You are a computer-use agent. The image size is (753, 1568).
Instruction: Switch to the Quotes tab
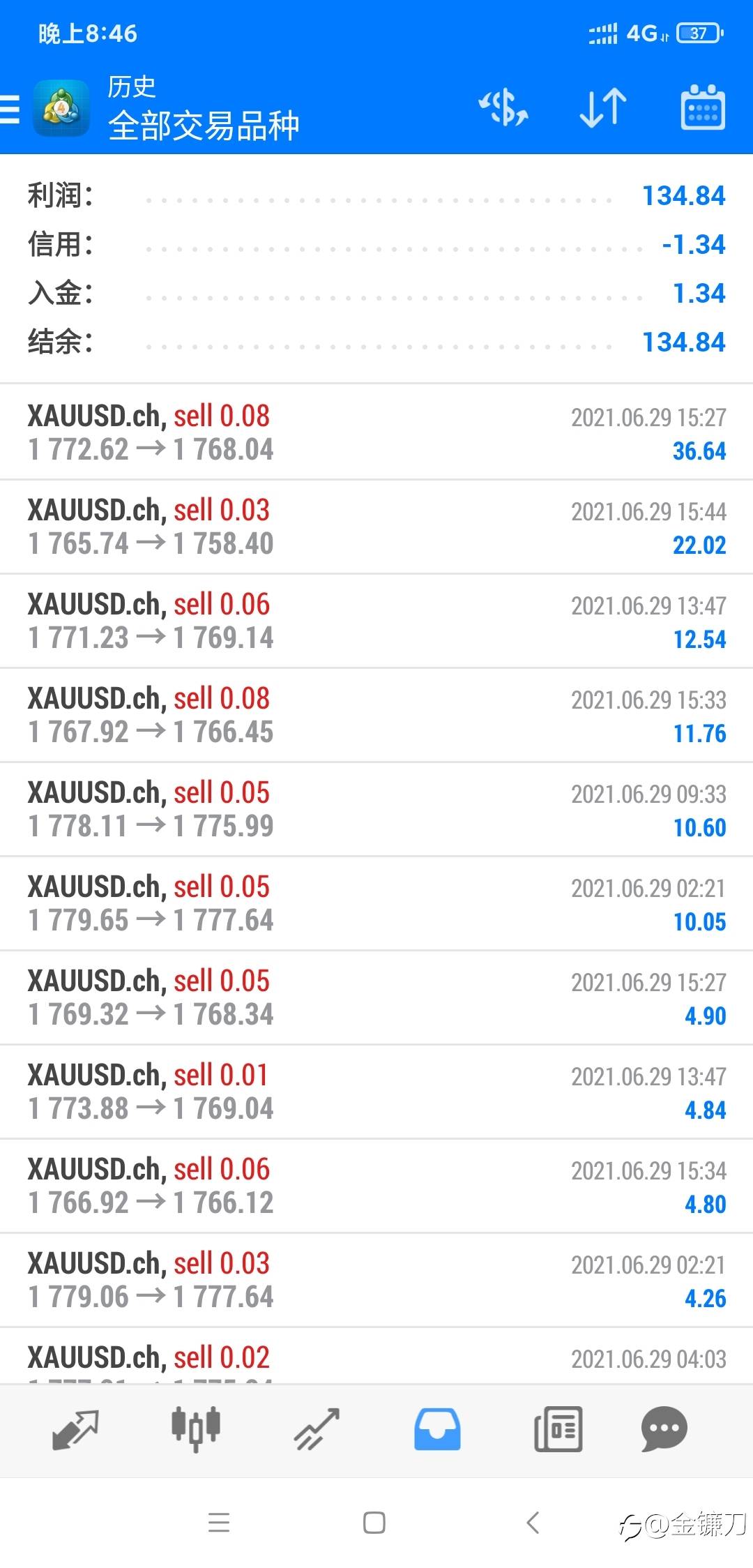tap(75, 1428)
